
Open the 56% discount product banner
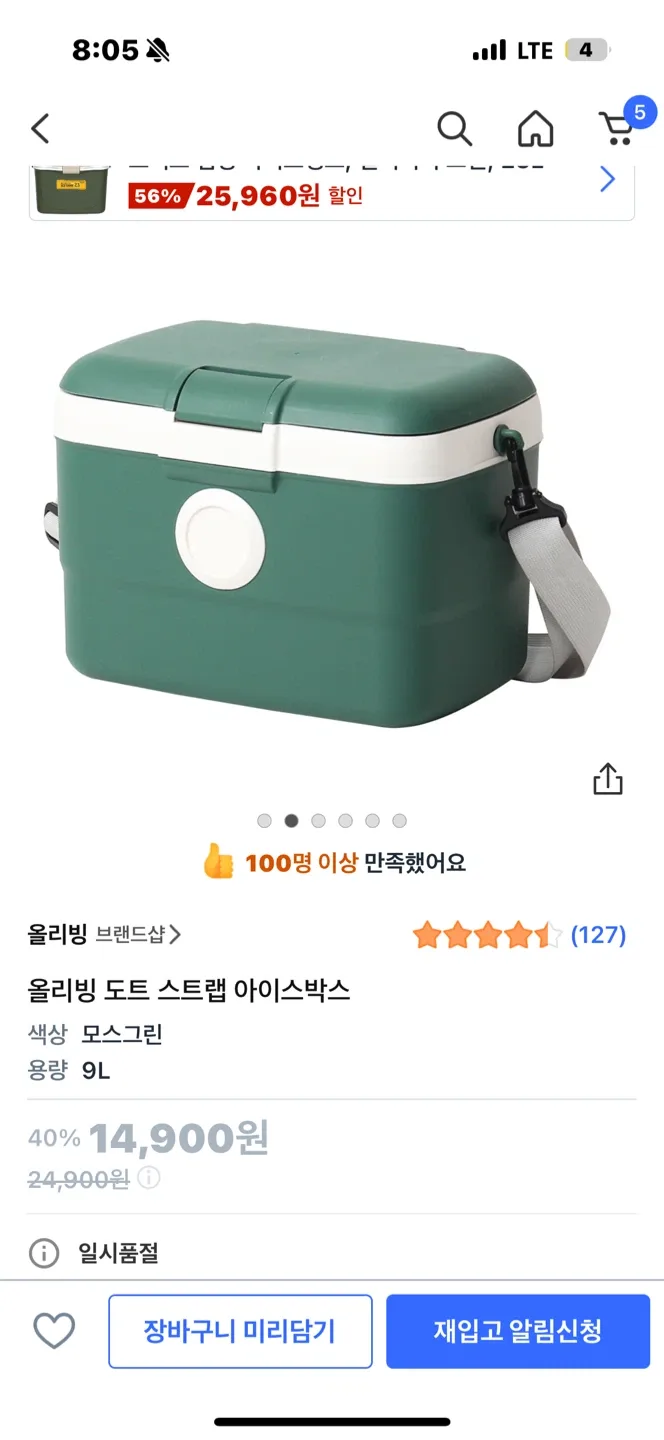coord(330,189)
